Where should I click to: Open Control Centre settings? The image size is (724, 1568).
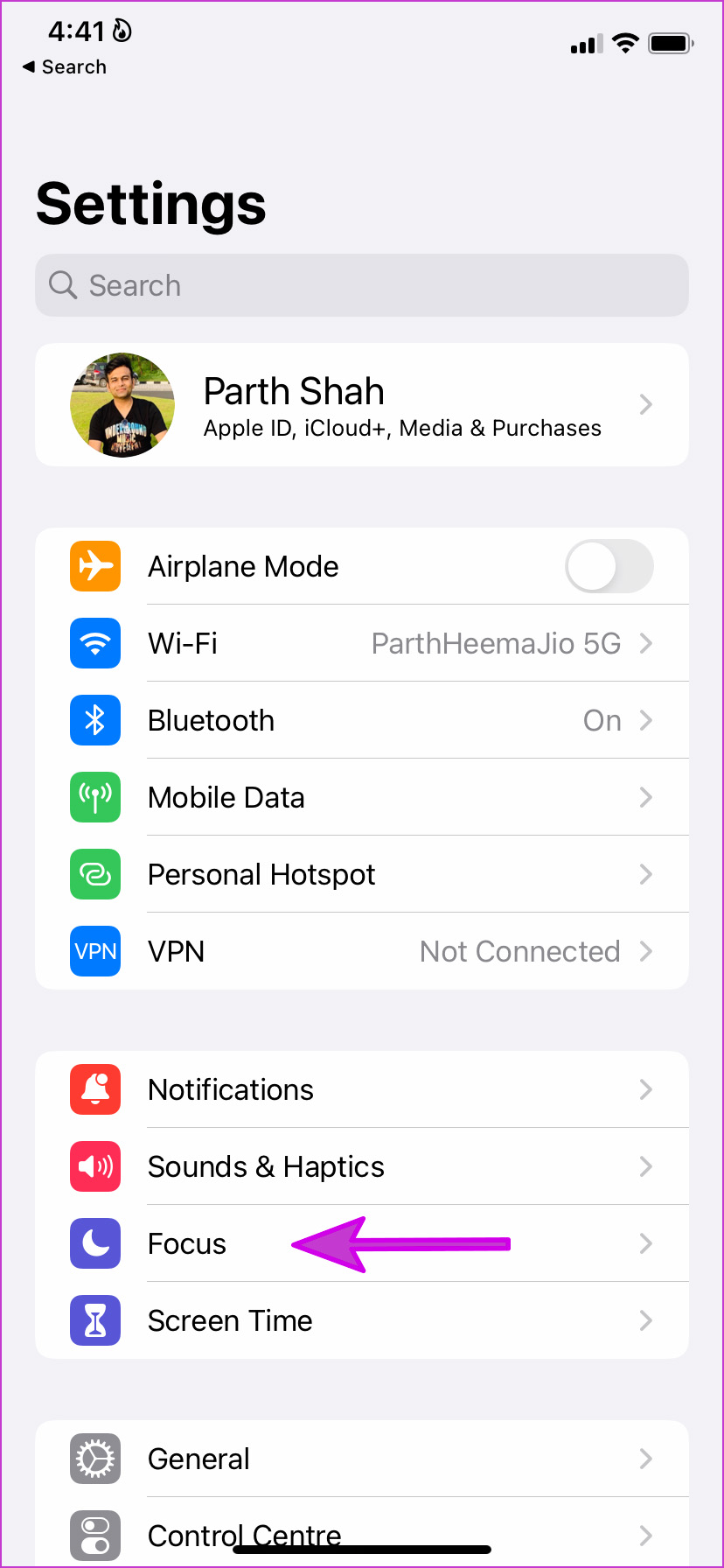[362, 1532]
